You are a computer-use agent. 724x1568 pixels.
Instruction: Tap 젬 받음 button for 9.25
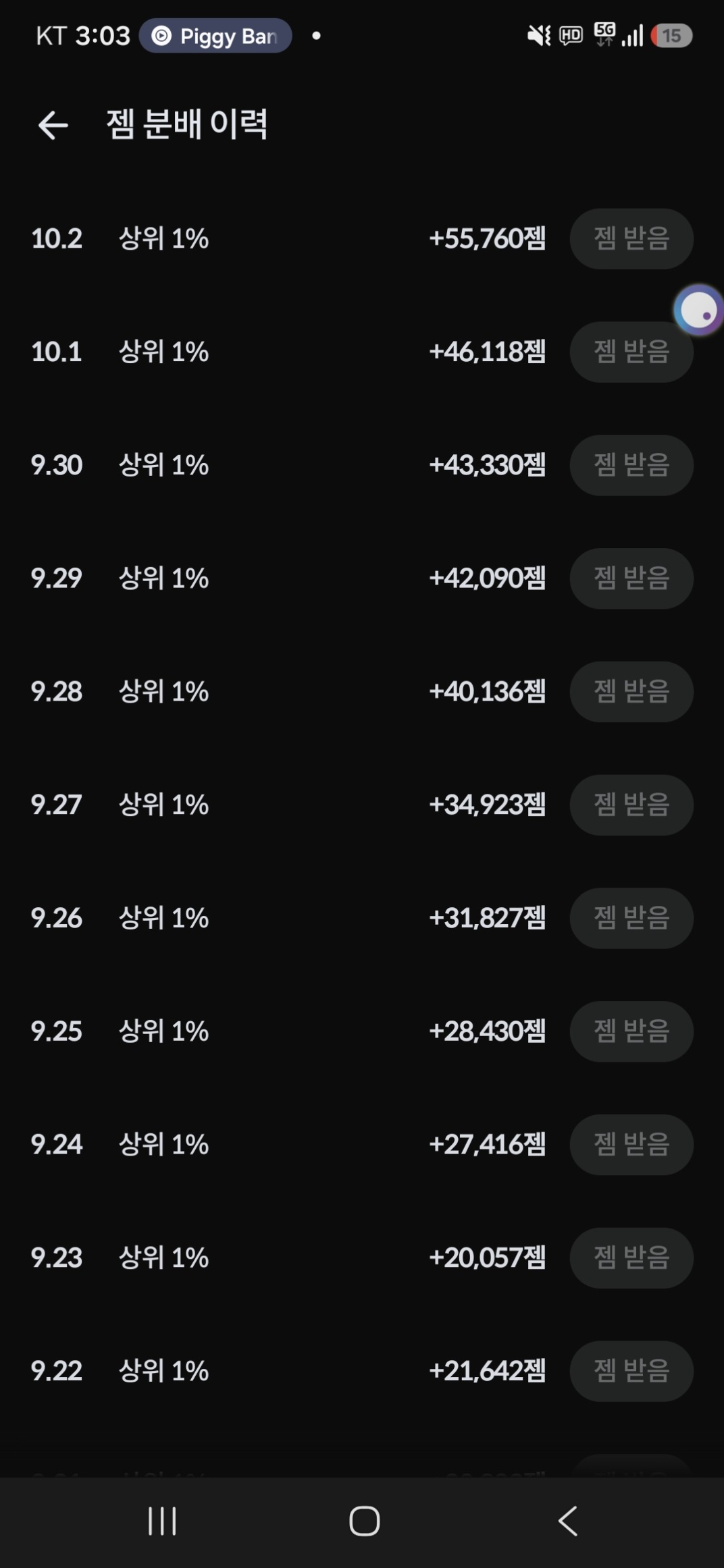click(x=631, y=1031)
